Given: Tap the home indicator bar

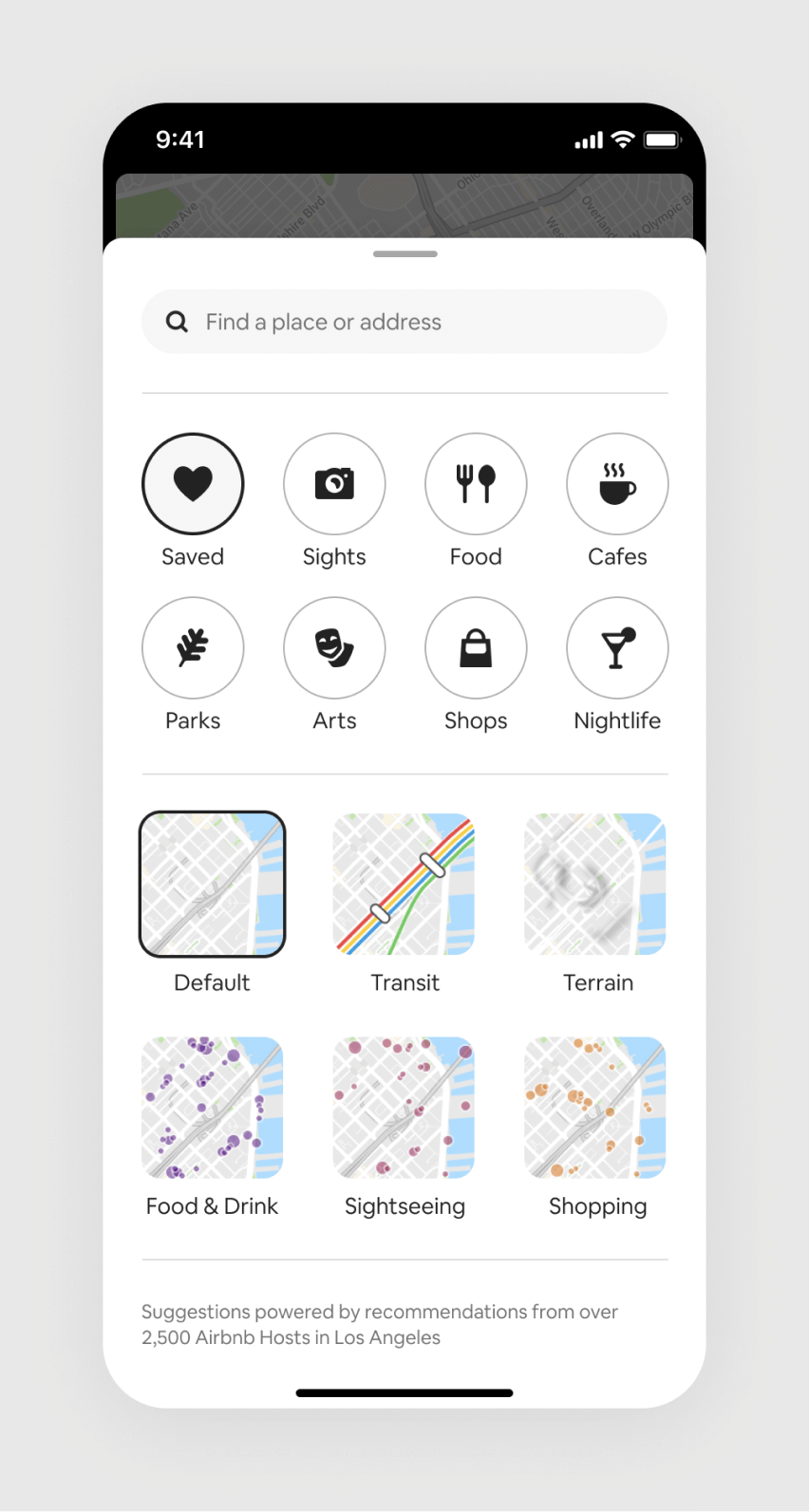Looking at the screenshot, I should coord(404,1392).
